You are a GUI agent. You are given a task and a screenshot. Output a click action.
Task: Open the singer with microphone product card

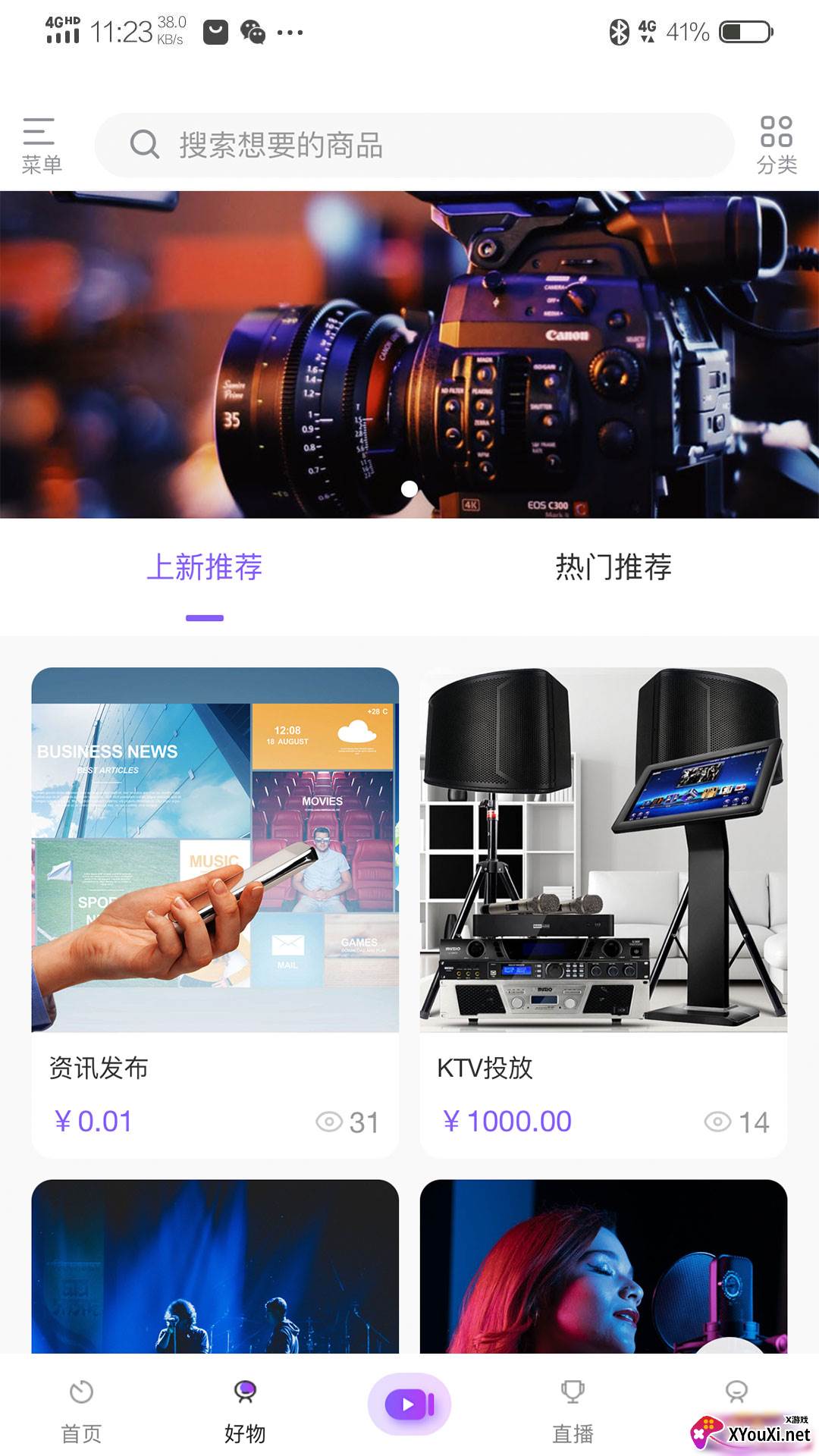coord(604,1266)
